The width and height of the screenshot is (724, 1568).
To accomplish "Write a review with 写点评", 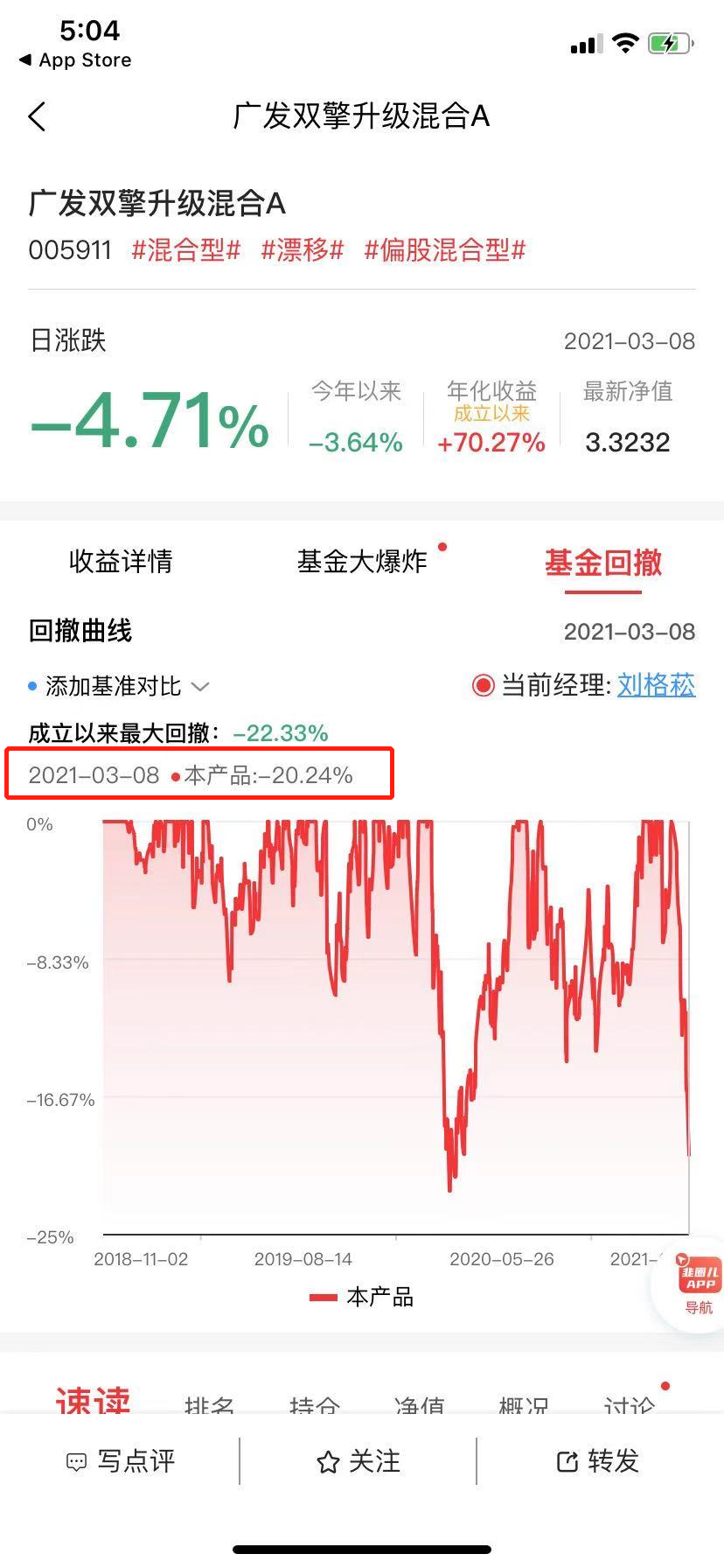I will pos(121,1461).
